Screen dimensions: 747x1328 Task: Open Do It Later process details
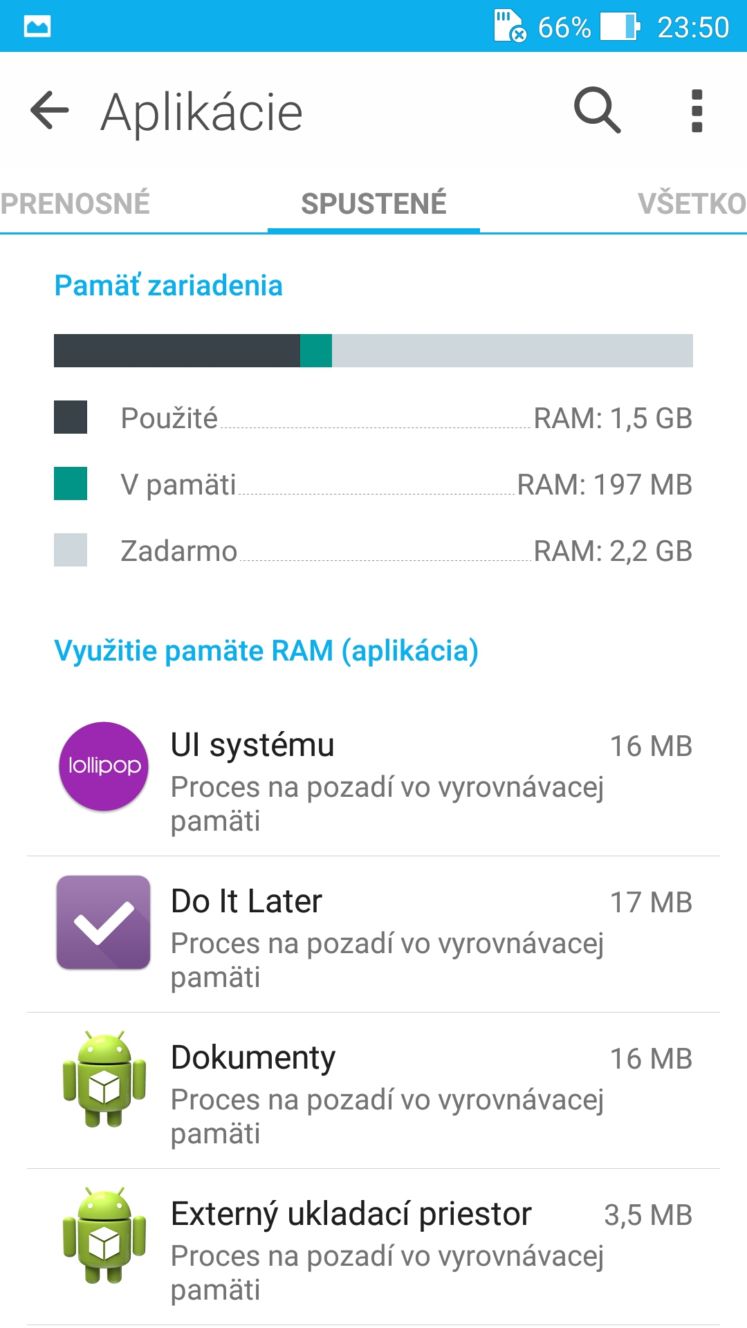click(373, 934)
